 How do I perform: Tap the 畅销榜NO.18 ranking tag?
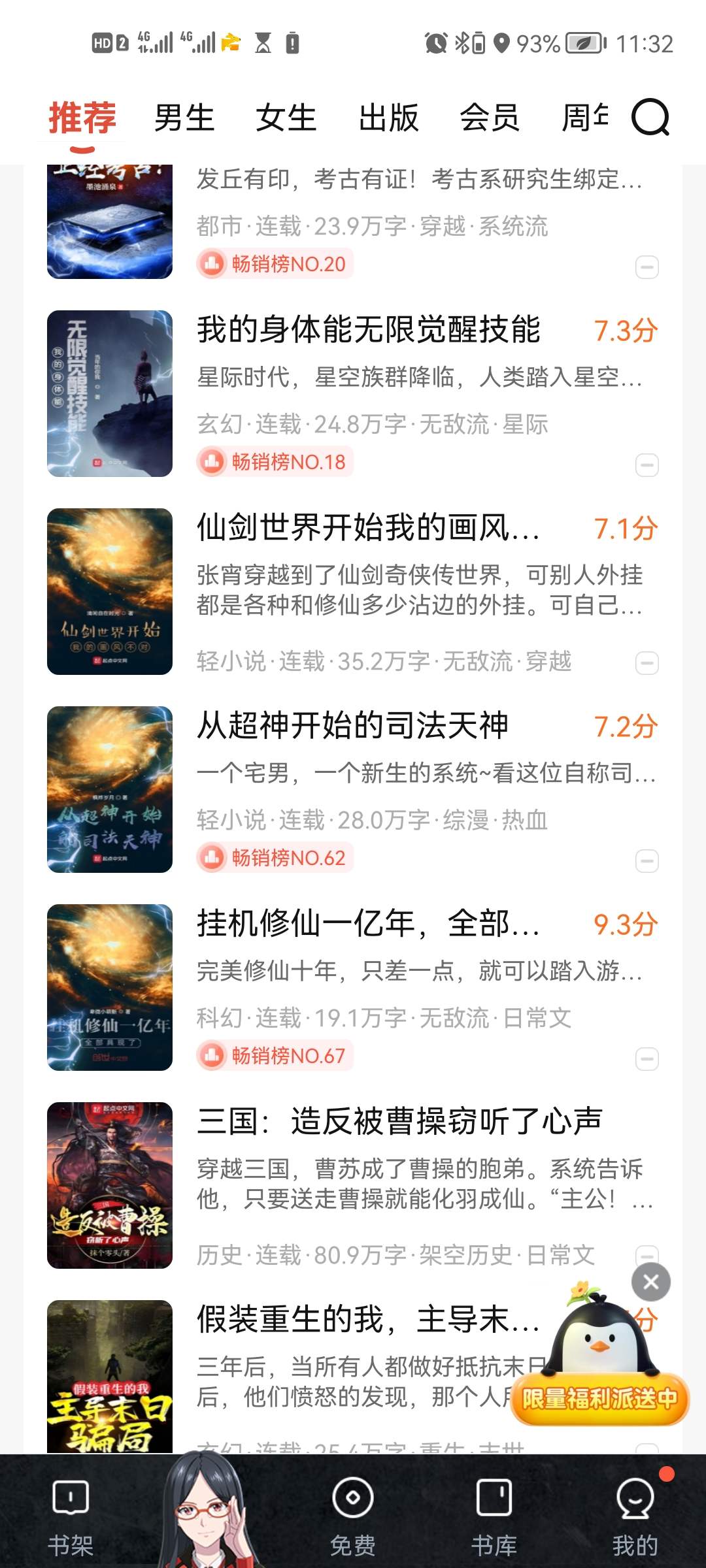tap(275, 462)
